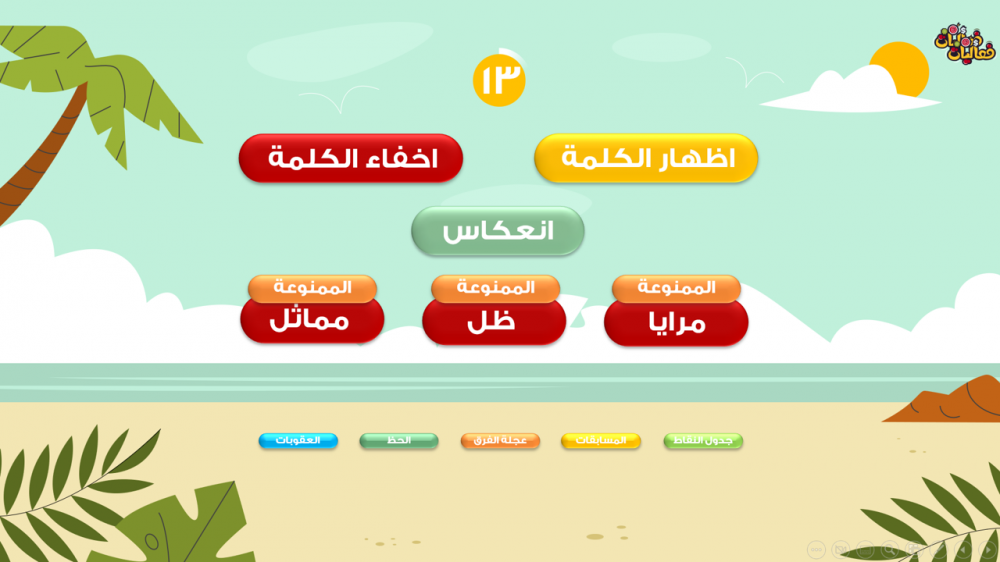This screenshot has height=562, width=1000.
Task: Go to the next slide
Action: coord(988,550)
